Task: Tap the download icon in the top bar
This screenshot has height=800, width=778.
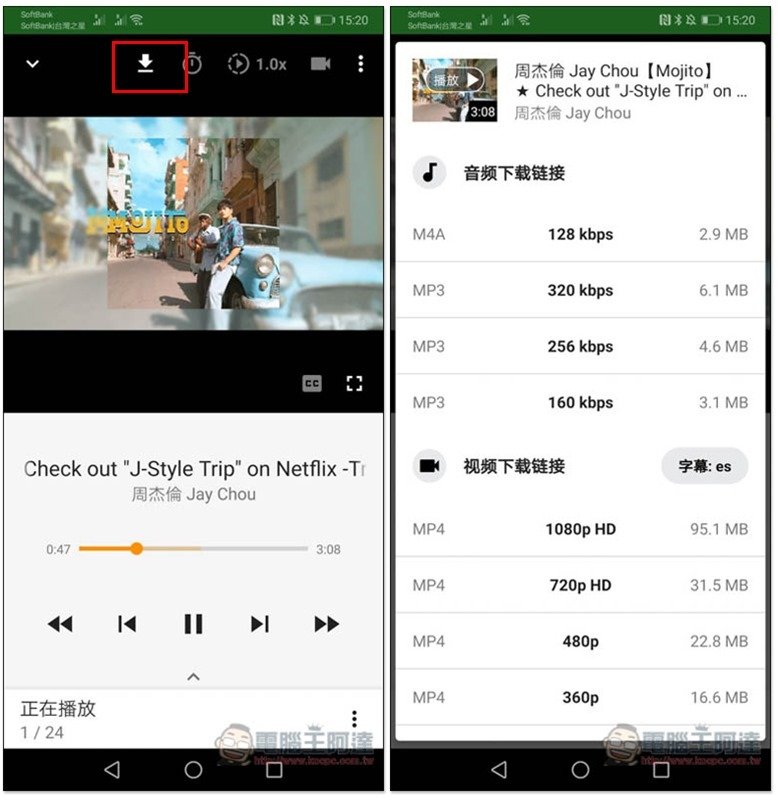Action: (x=145, y=64)
